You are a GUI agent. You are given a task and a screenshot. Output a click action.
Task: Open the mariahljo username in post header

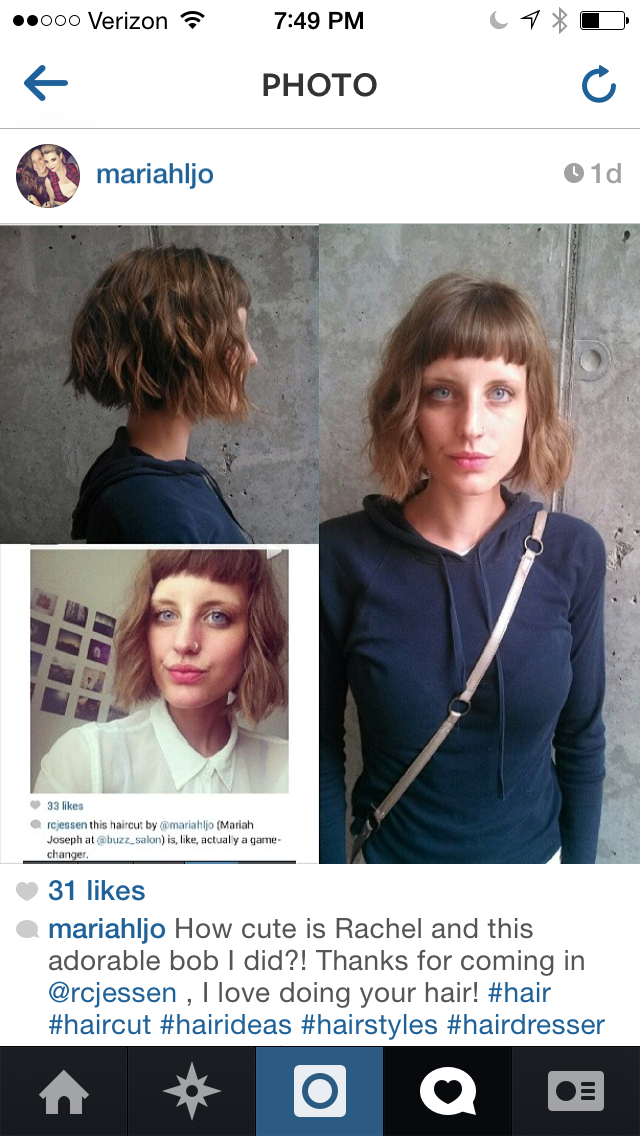click(x=154, y=175)
